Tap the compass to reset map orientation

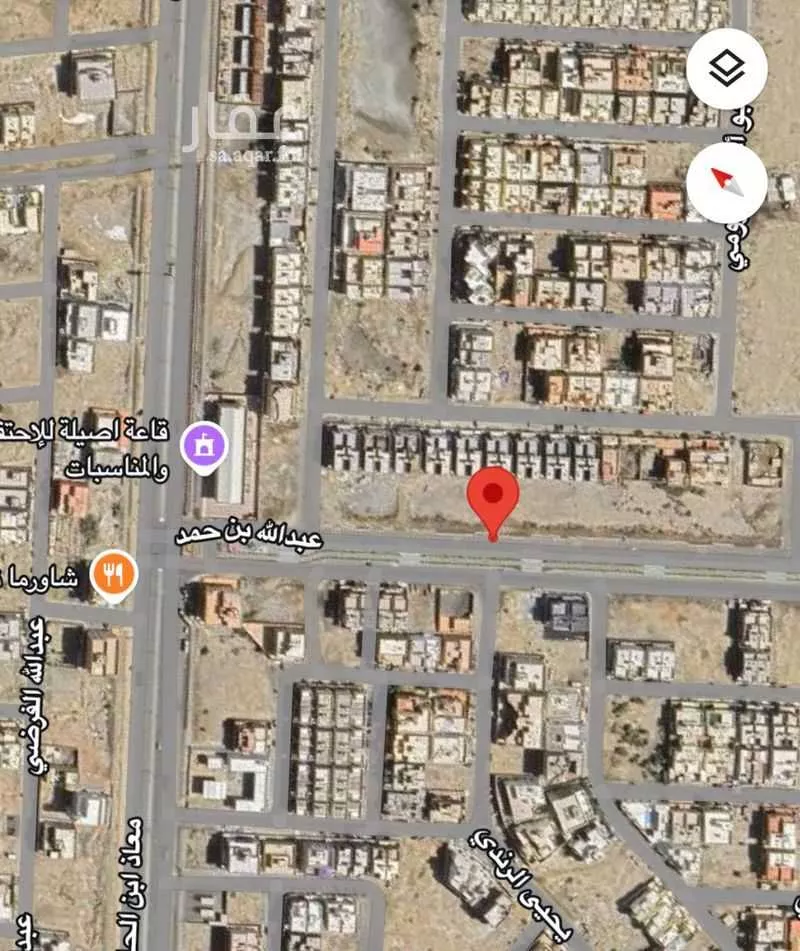click(727, 181)
